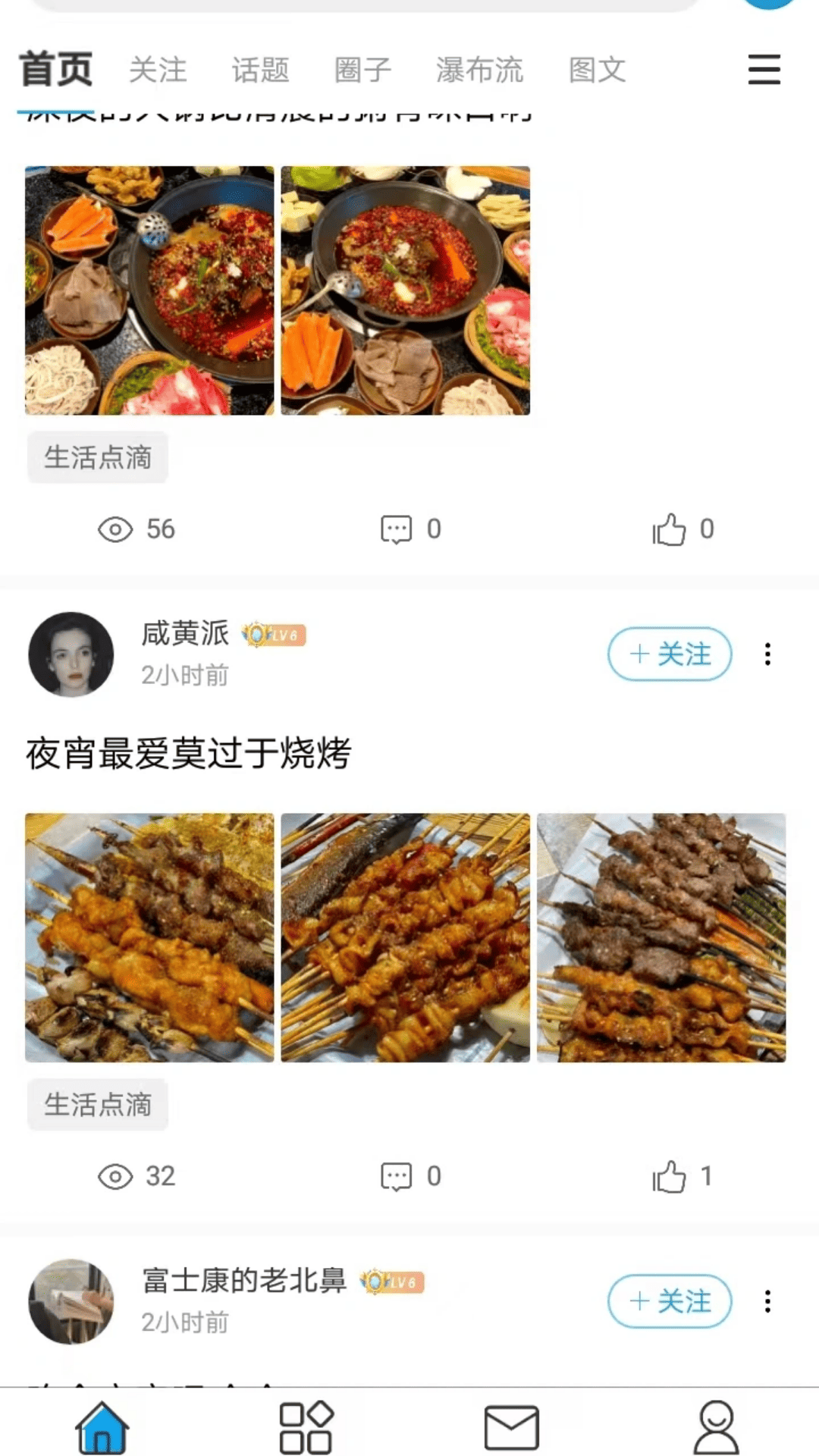The width and height of the screenshot is (819, 1456).
Task: Open the first barbecue photo in 咸黄派's post
Action: click(x=149, y=937)
